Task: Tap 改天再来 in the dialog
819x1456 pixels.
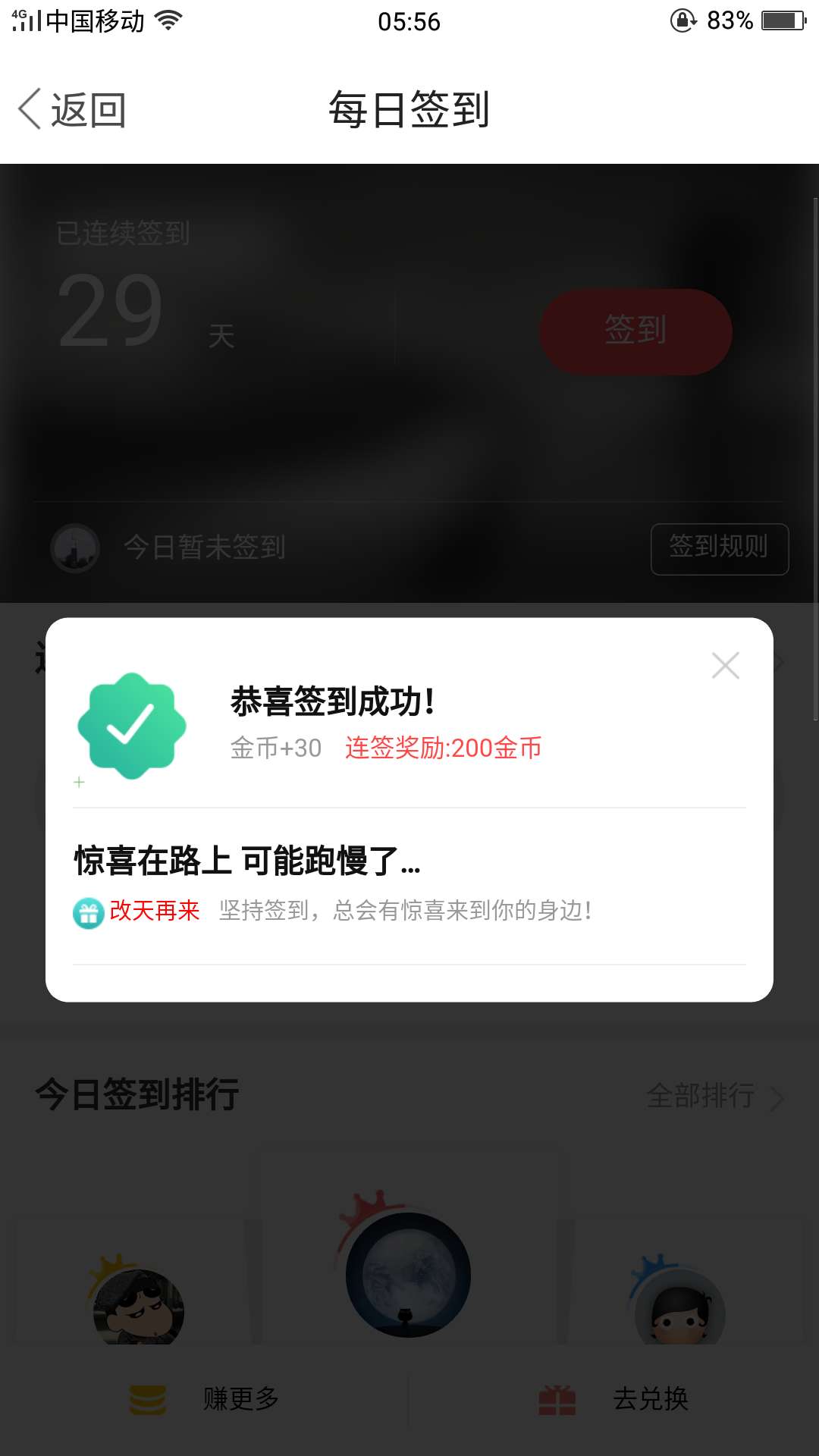Action: 154,911
